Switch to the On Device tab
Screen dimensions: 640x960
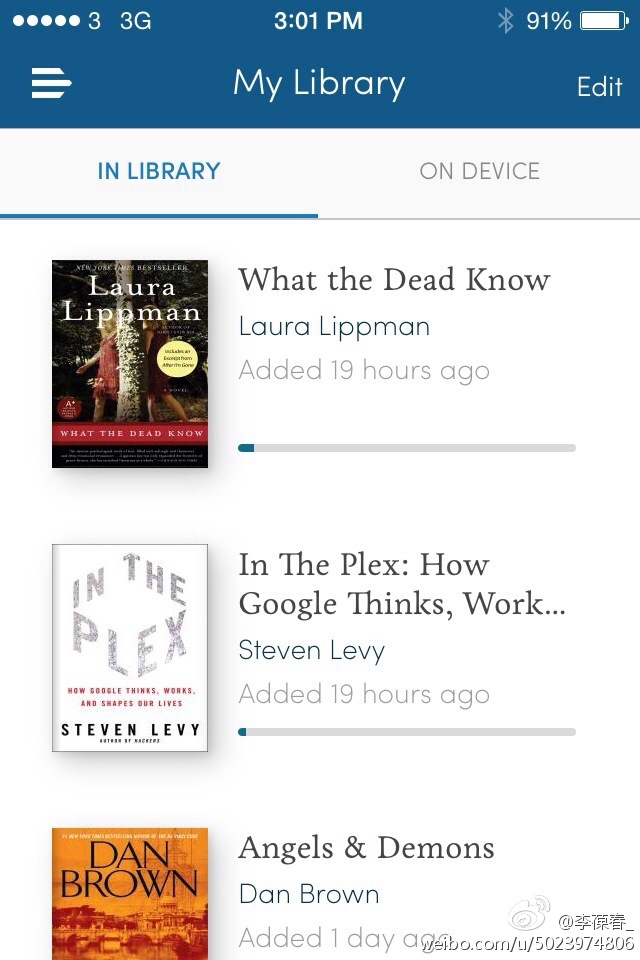pyautogui.click(x=479, y=171)
